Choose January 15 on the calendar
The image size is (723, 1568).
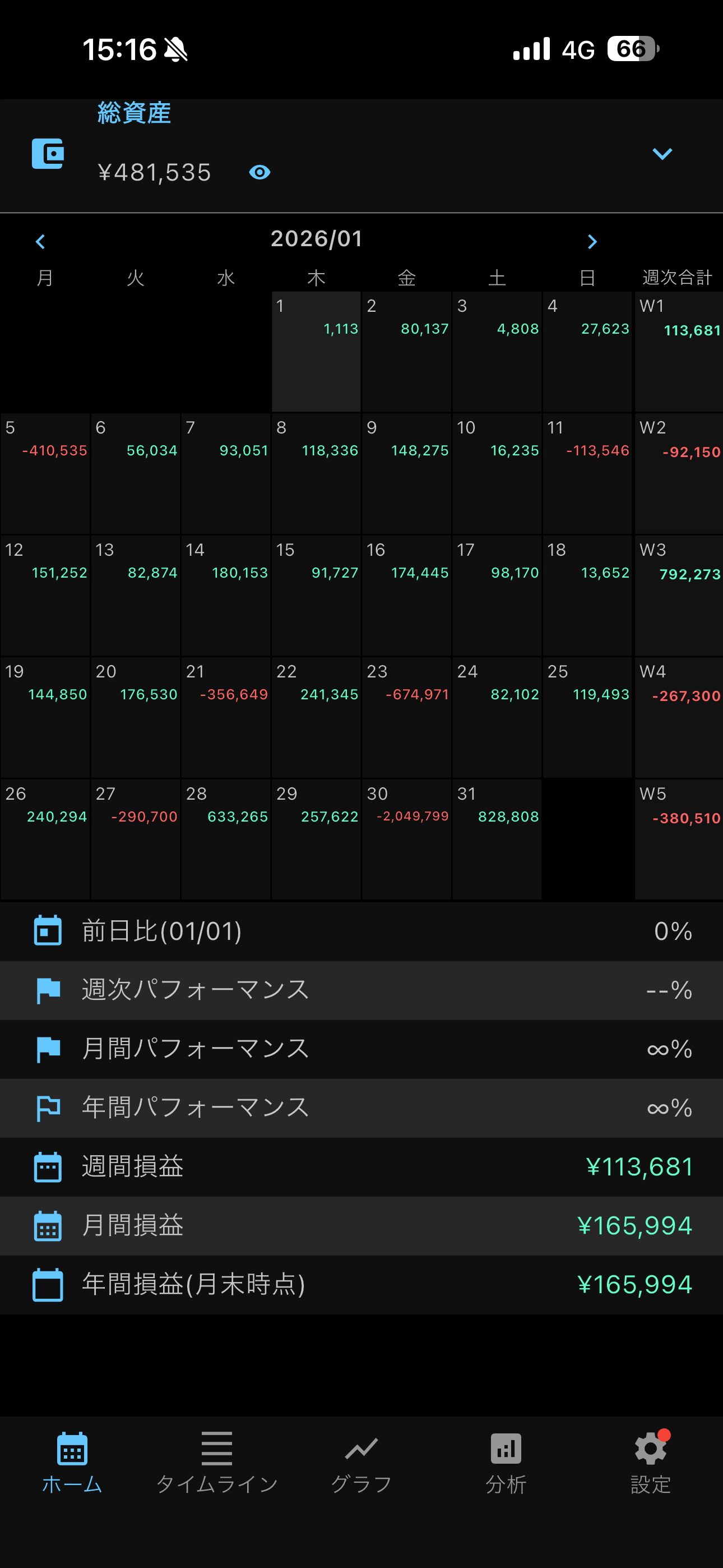point(317,594)
